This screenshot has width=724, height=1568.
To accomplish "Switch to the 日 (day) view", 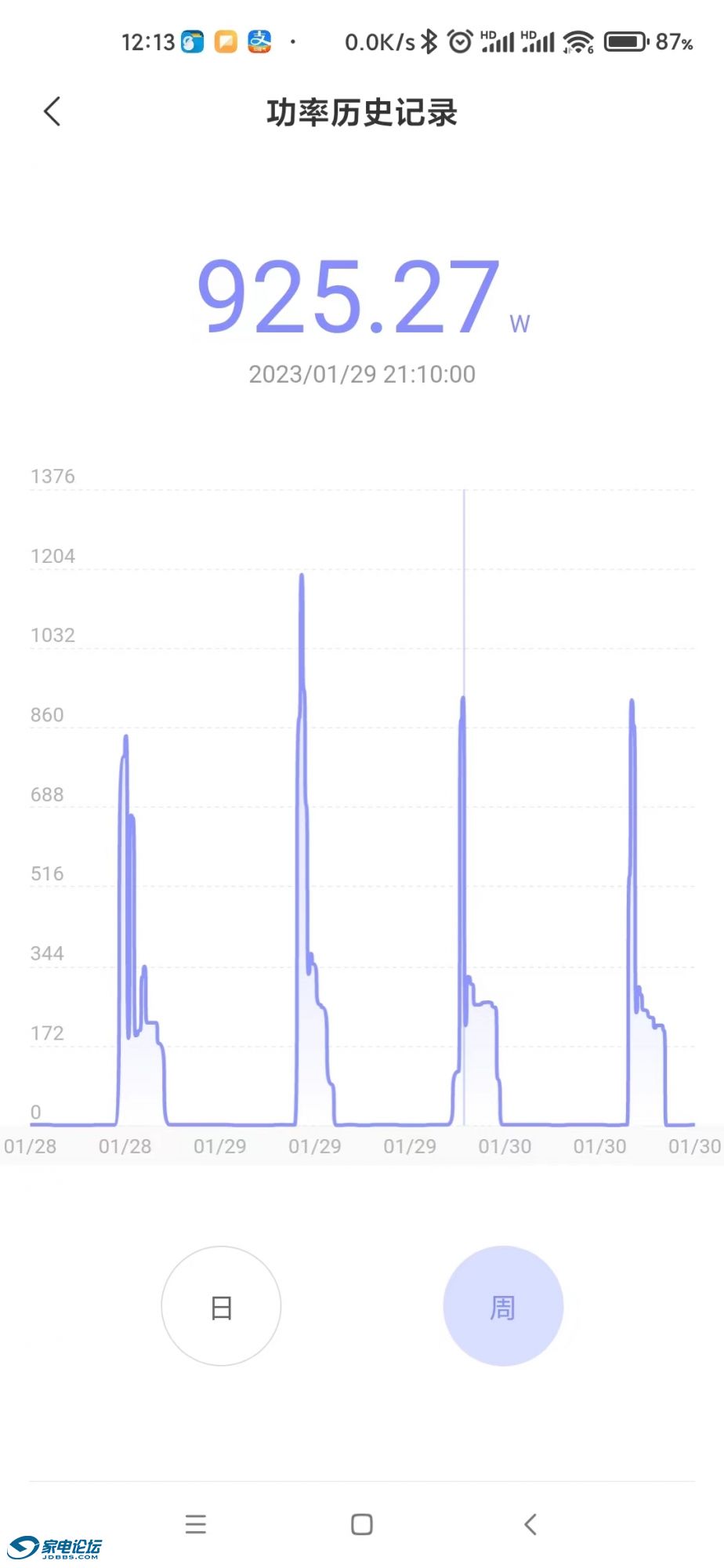I will pyautogui.click(x=221, y=1306).
